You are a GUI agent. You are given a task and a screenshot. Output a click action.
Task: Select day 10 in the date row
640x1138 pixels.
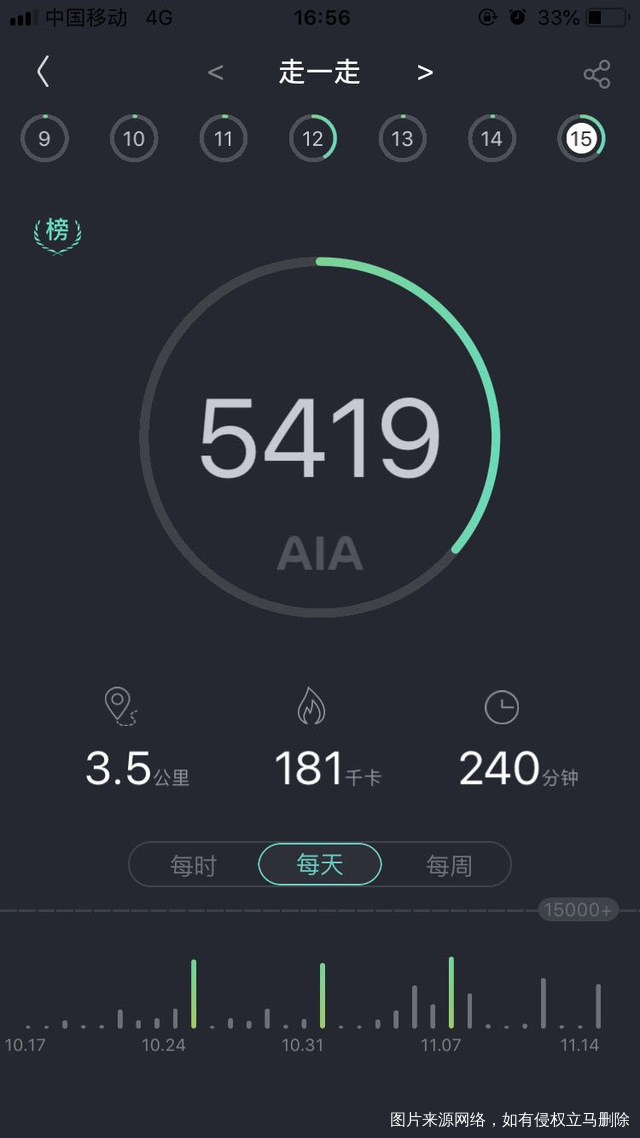click(x=134, y=139)
